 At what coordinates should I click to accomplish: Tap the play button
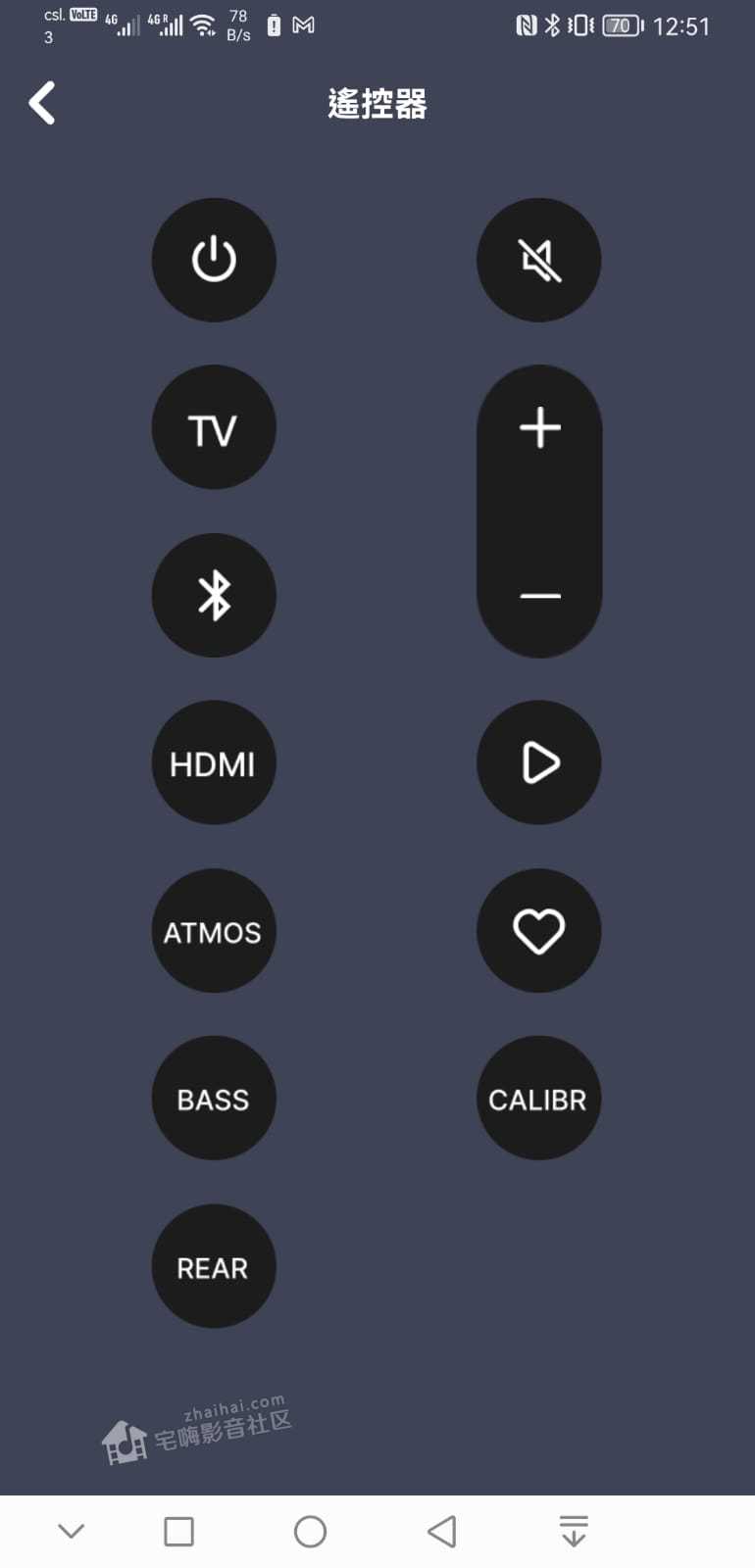[x=538, y=763]
